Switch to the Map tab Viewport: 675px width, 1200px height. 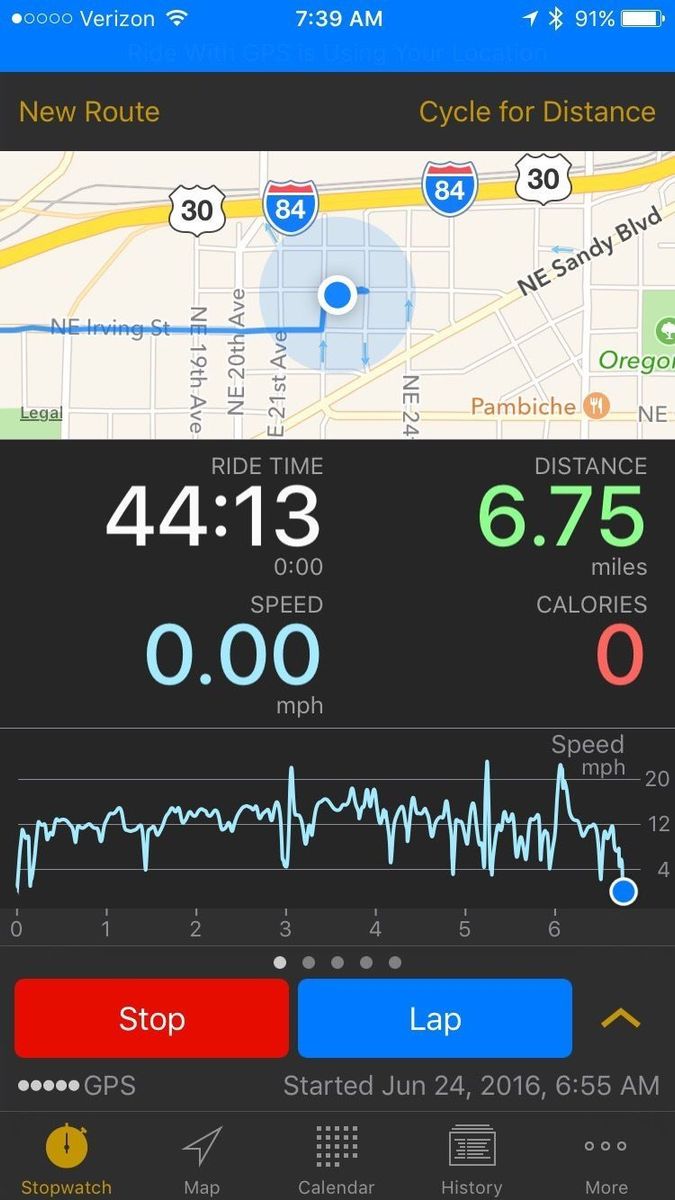click(x=202, y=1160)
